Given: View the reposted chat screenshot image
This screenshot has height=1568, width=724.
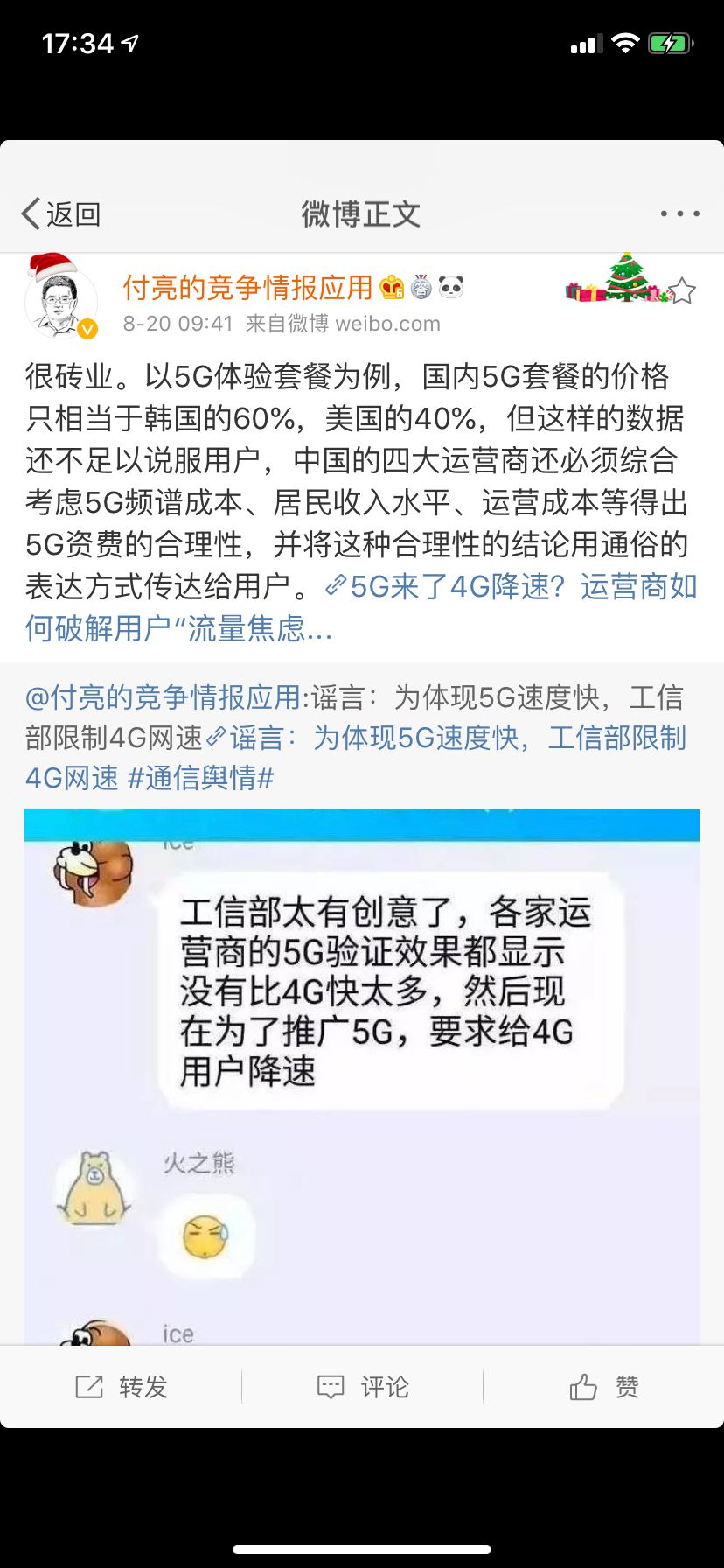Looking at the screenshot, I should (362, 1076).
